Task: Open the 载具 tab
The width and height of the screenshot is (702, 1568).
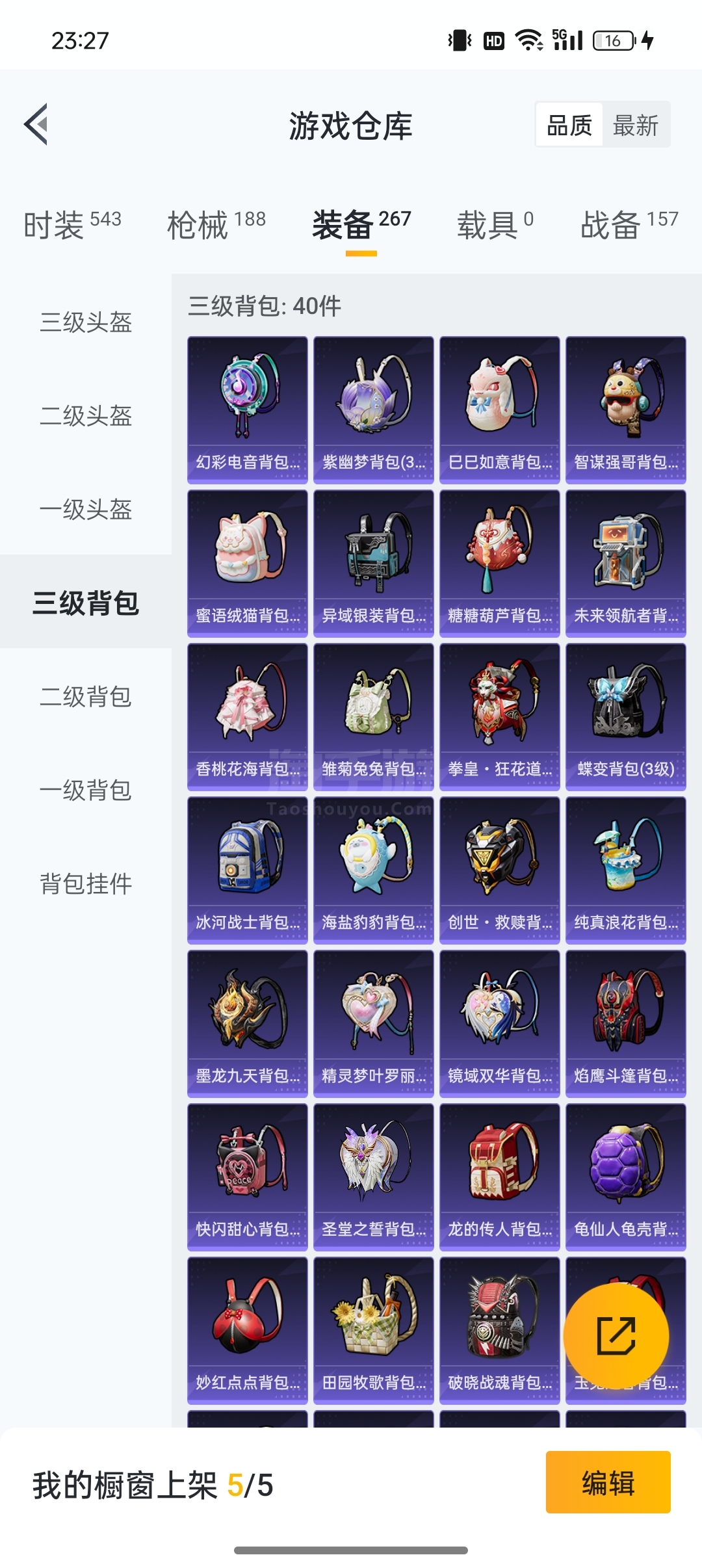Action: click(495, 225)
